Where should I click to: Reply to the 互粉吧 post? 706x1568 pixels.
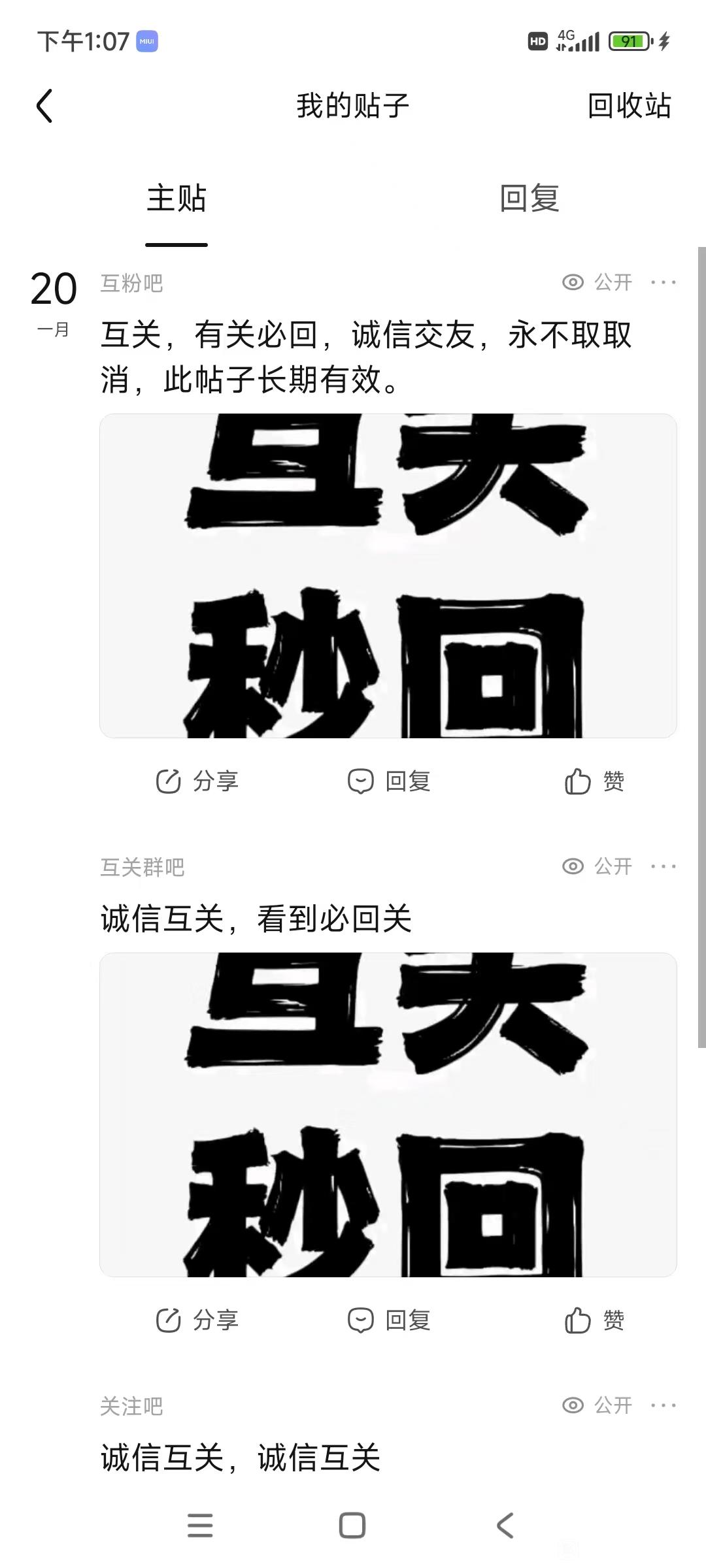tap(389, 781)
